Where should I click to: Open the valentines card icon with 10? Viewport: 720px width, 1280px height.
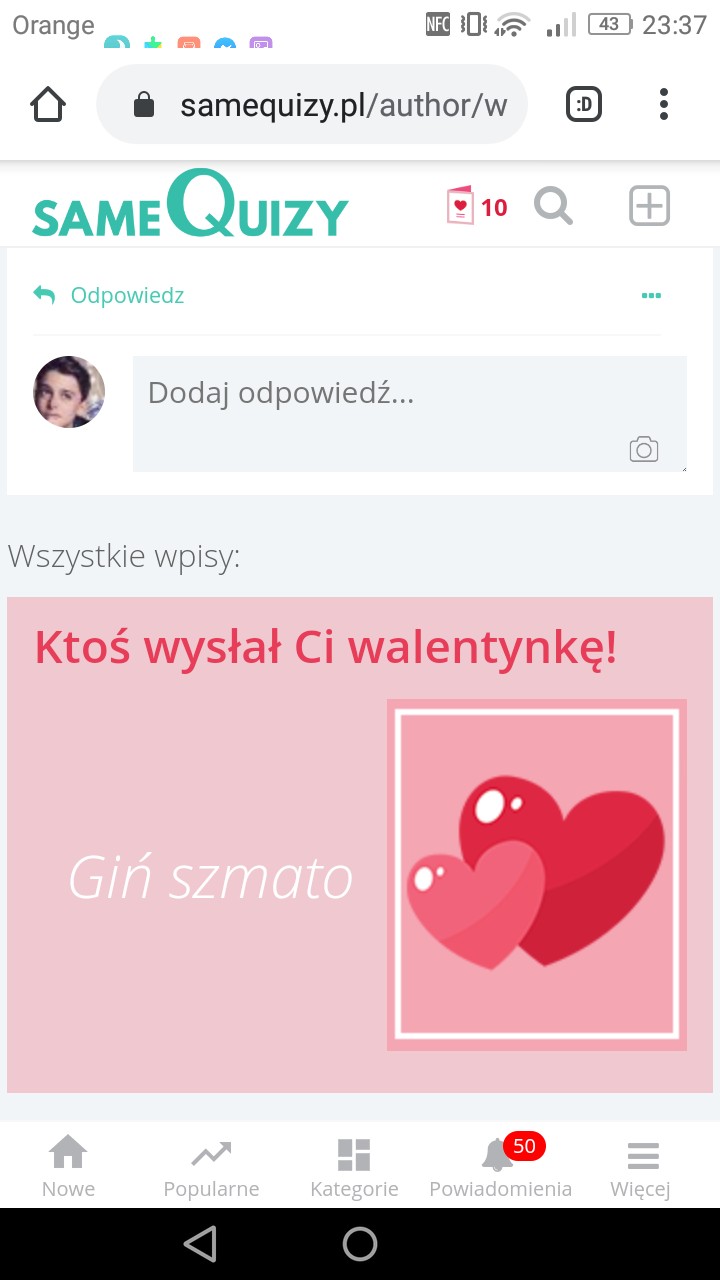(477, 206)
